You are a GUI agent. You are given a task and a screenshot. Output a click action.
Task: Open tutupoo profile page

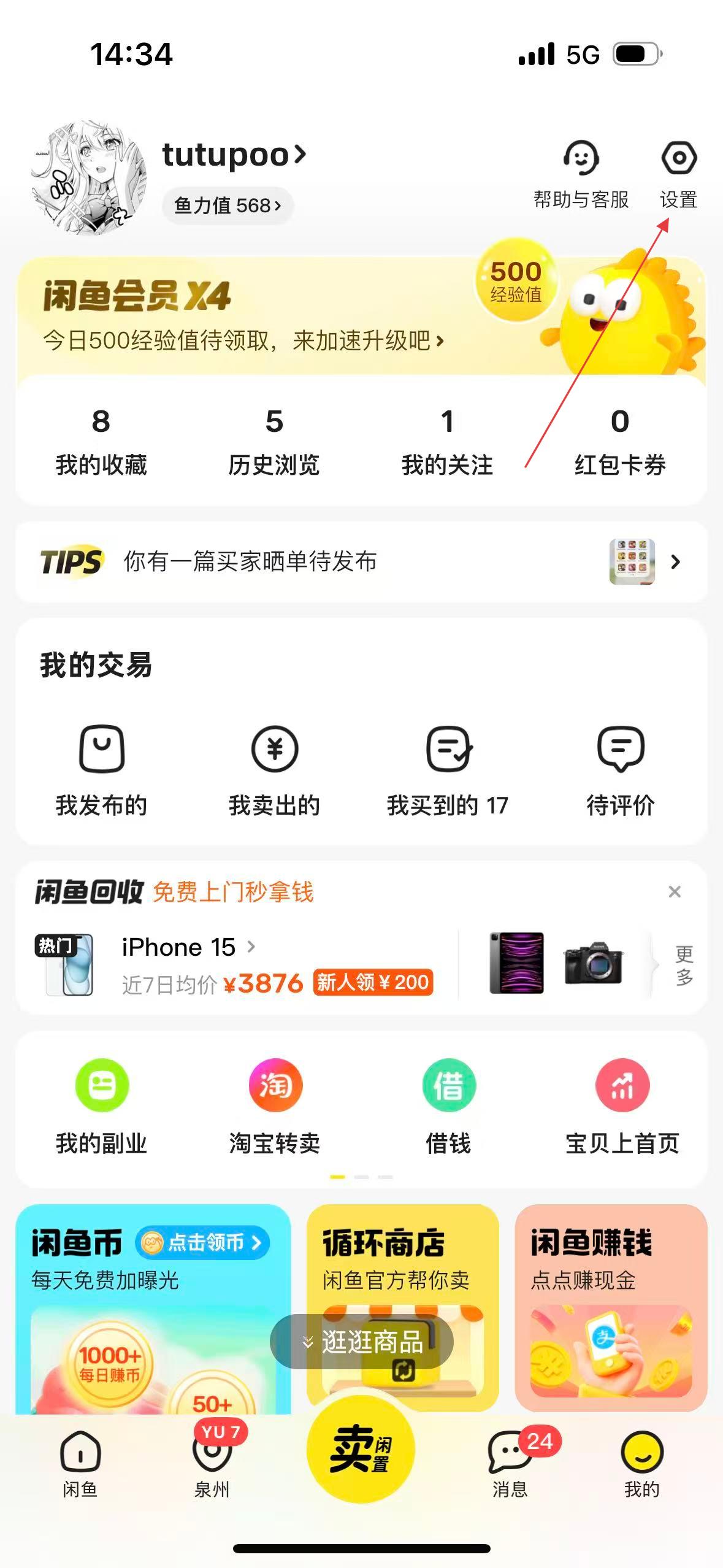[x=233, y=155]
